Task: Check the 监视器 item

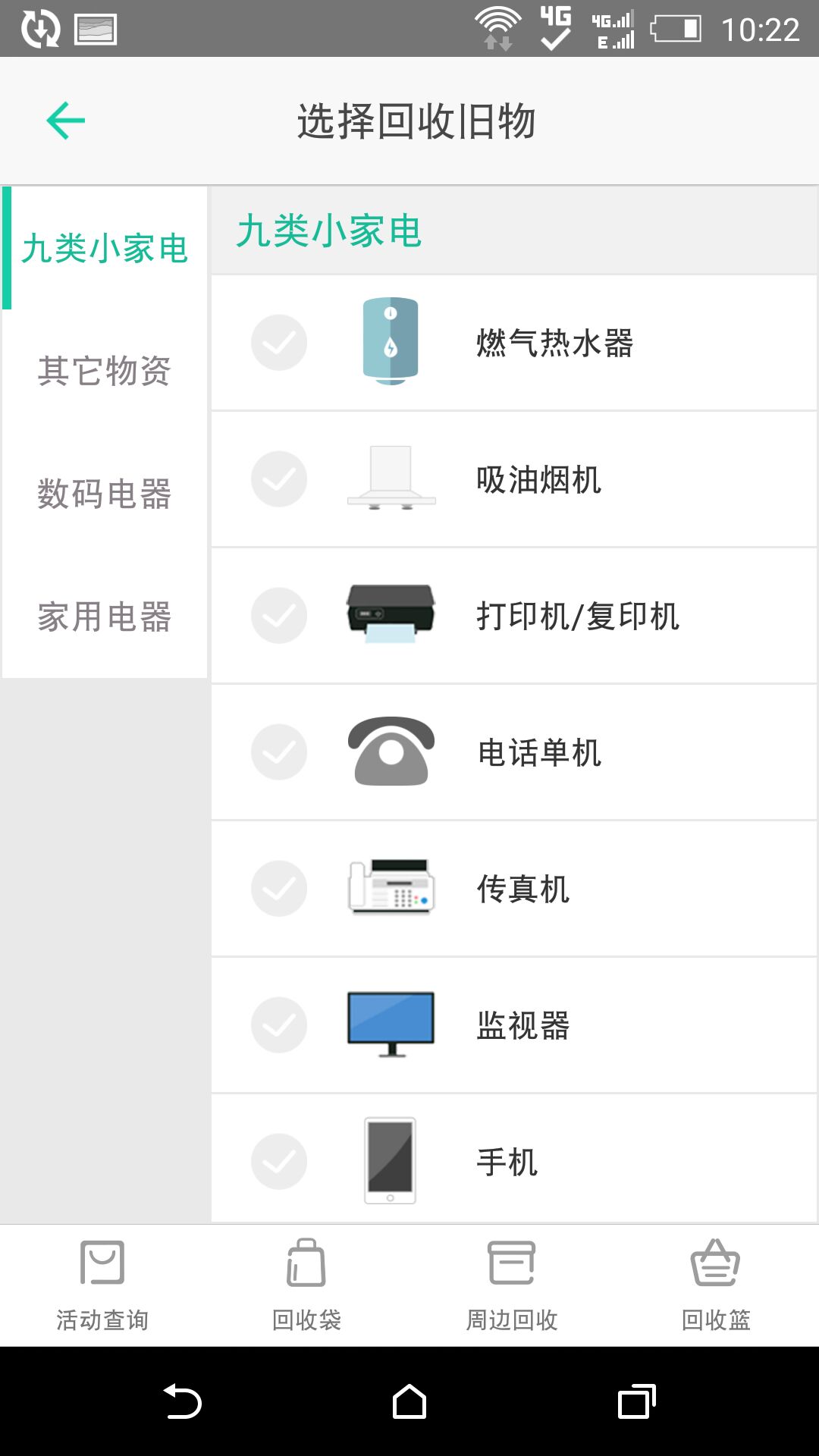Action: coord(279,1025)
